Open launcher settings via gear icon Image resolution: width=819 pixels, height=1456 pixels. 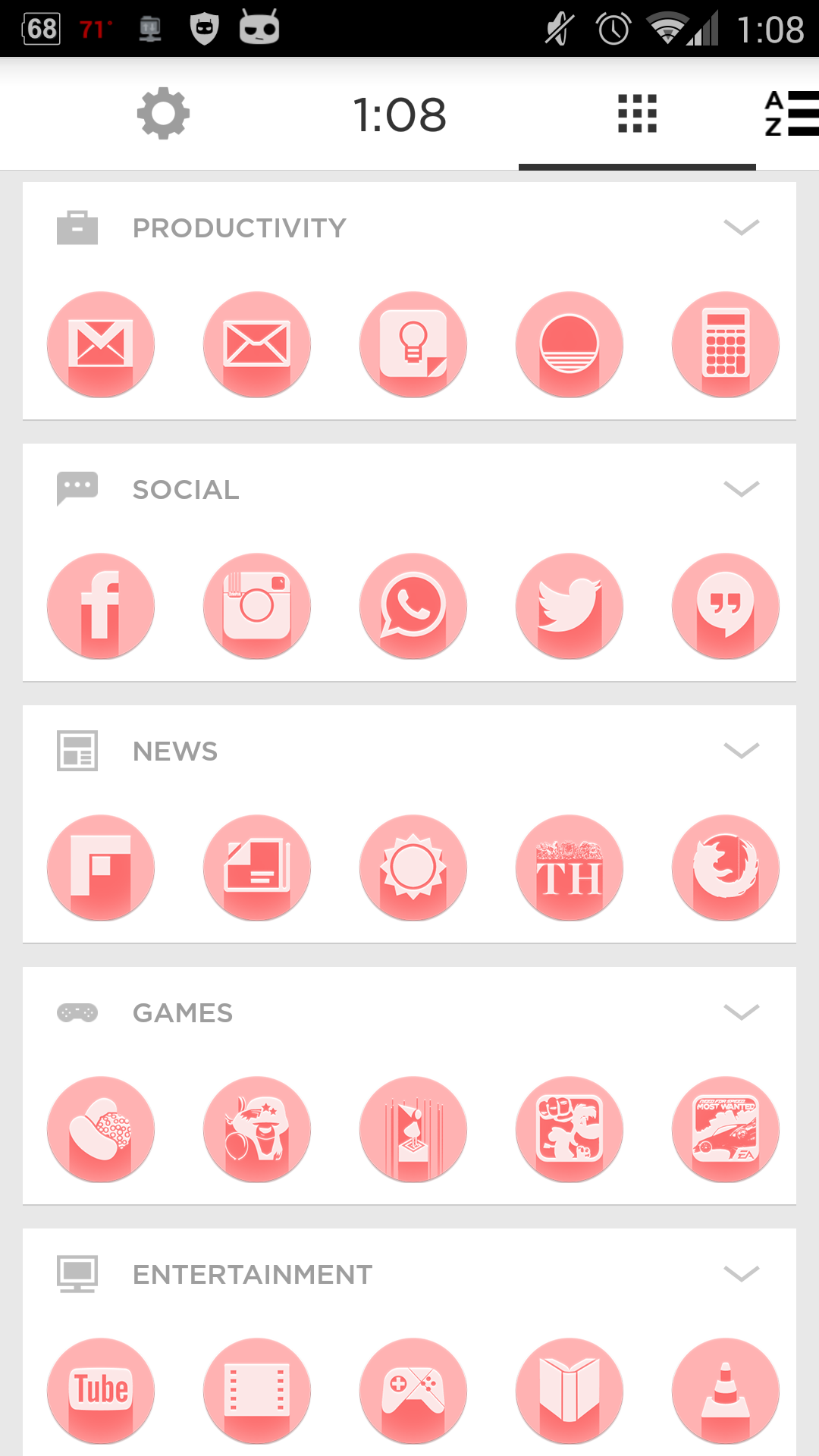pyautogui.click(x=163, y=115)
